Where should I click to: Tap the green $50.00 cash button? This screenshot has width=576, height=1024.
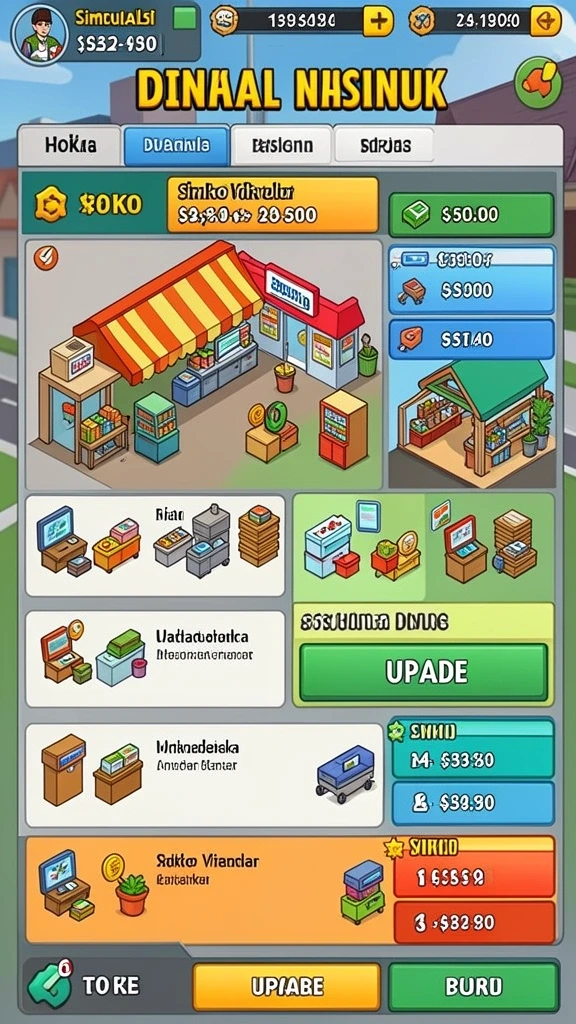(472, 215)
